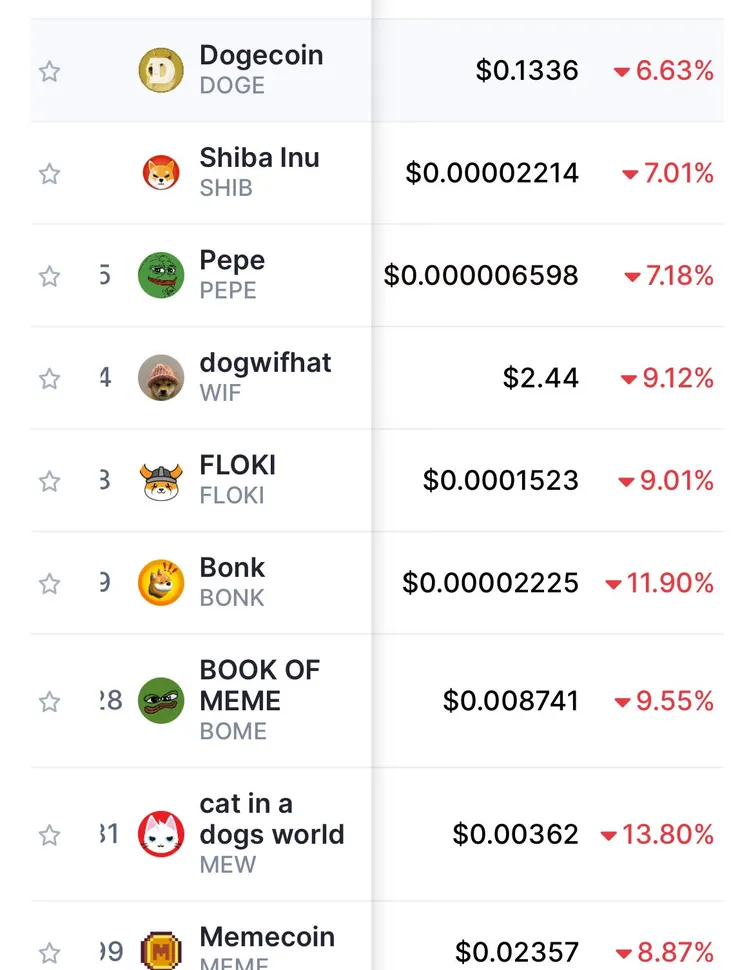Screen dimensions: 740x970
Task: Click the FLOKI viking dog icon
Action: (160, 480)
